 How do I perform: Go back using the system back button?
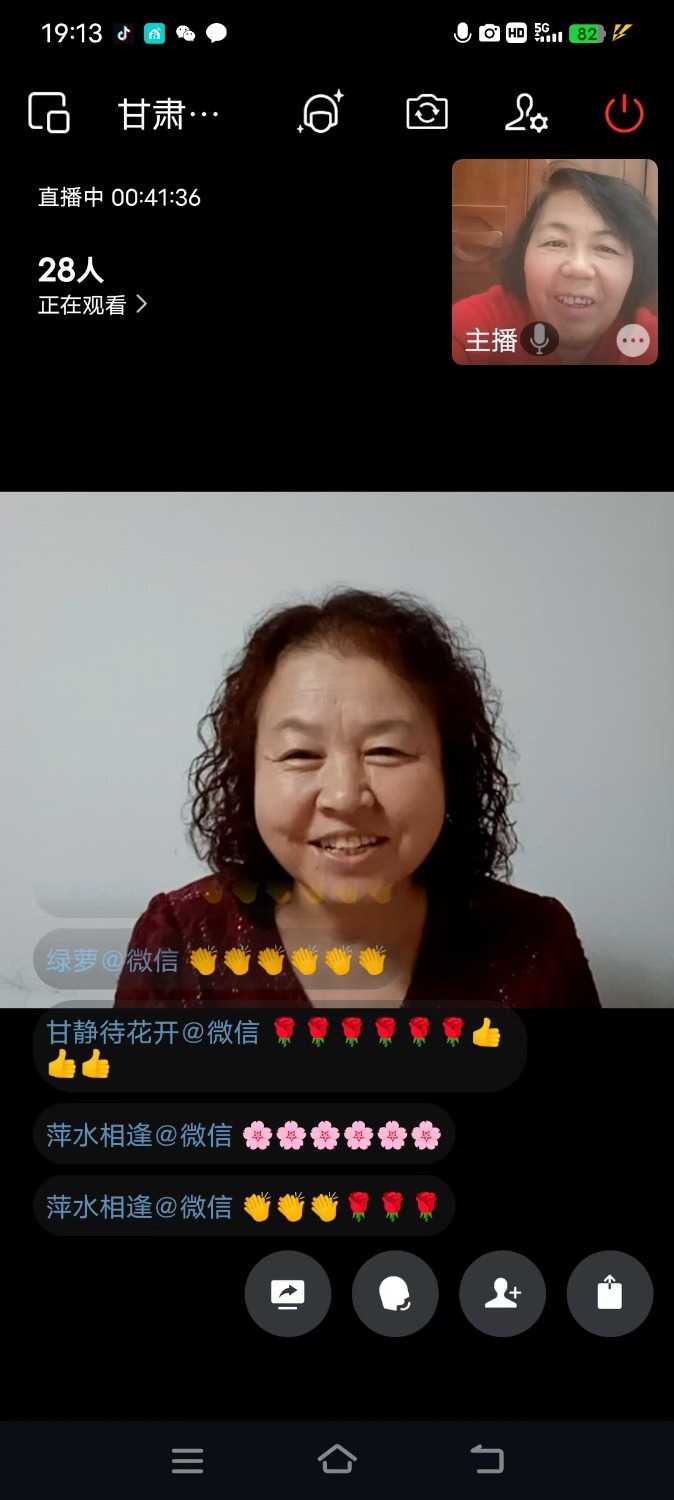(x=487, y=1460)
